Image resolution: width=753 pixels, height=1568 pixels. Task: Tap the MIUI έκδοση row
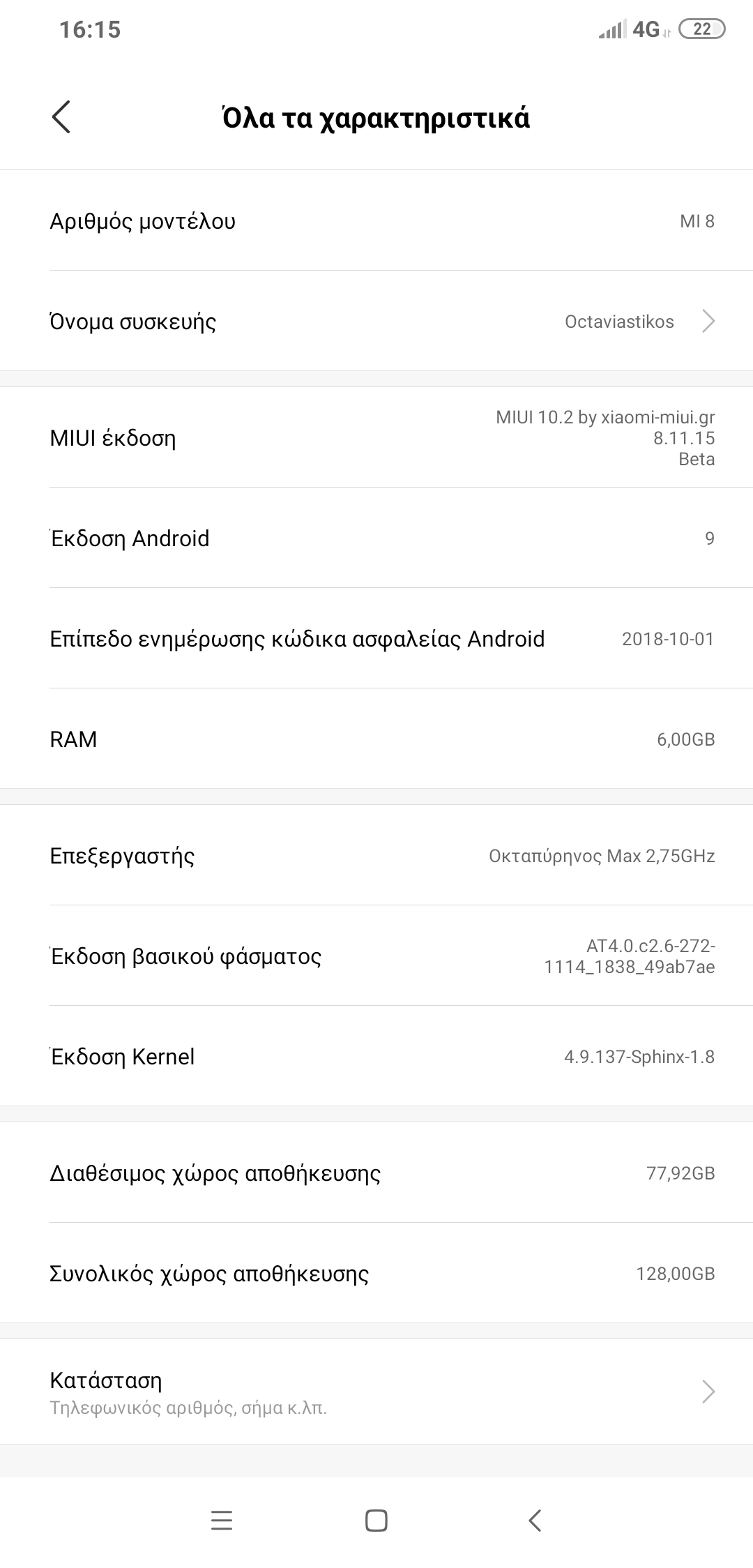[x=376, y=438]
